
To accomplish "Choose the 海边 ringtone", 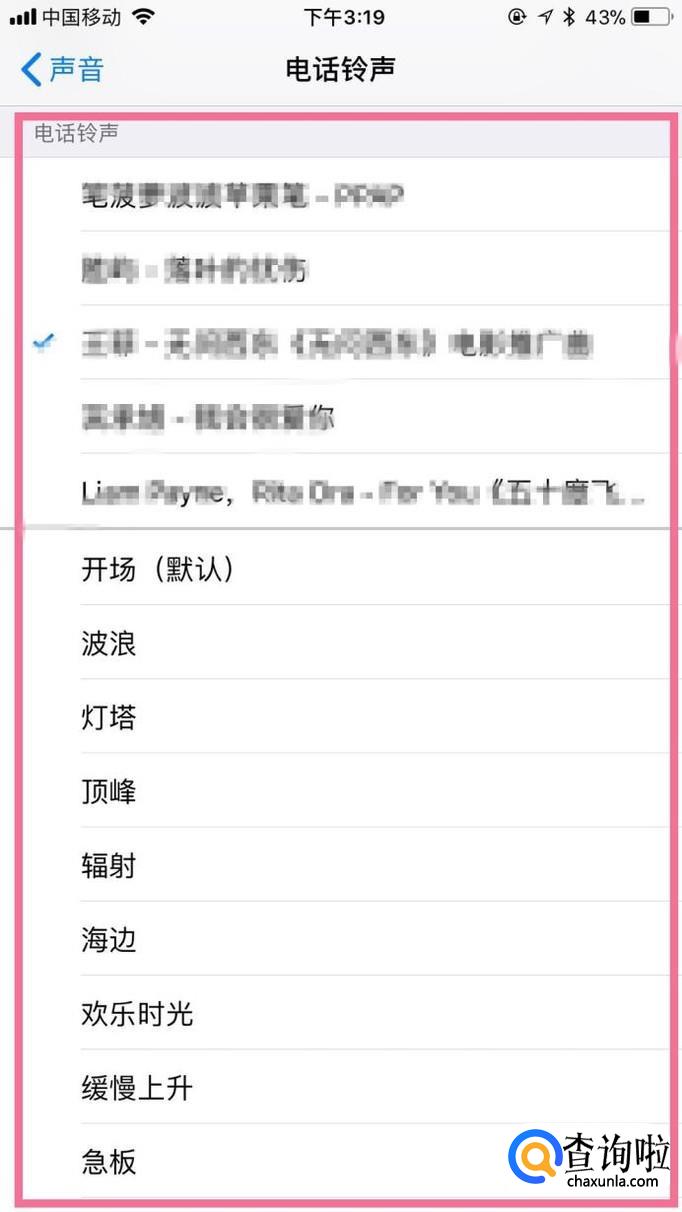I will (x=109, y=939).
